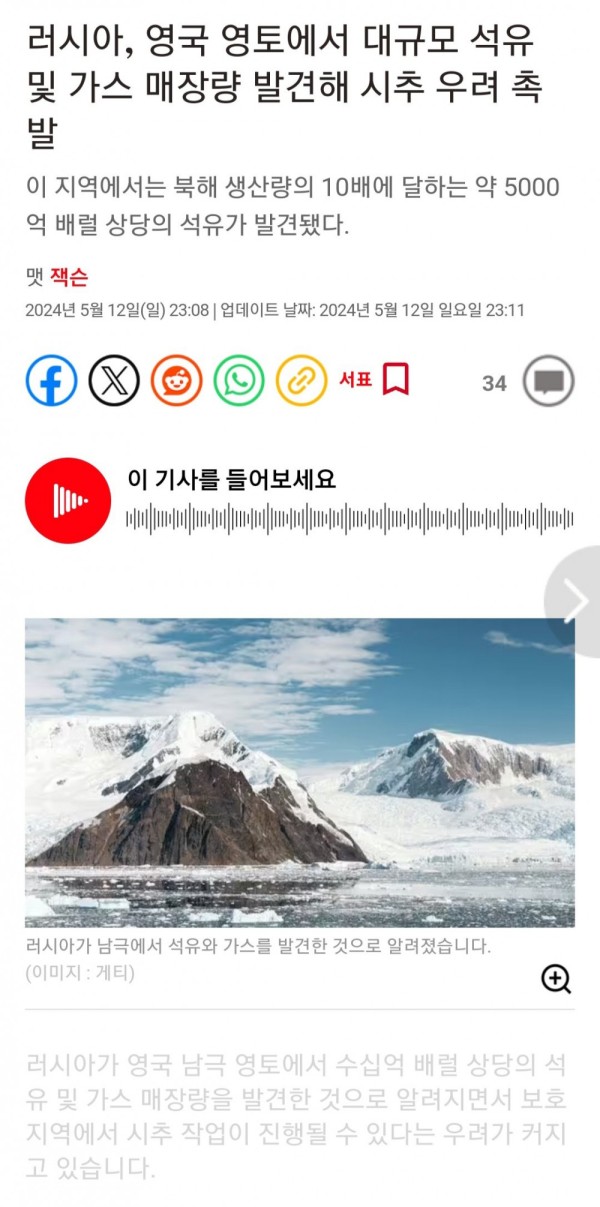
Task: Share the article on Facebook
Action: coord(51,381)
